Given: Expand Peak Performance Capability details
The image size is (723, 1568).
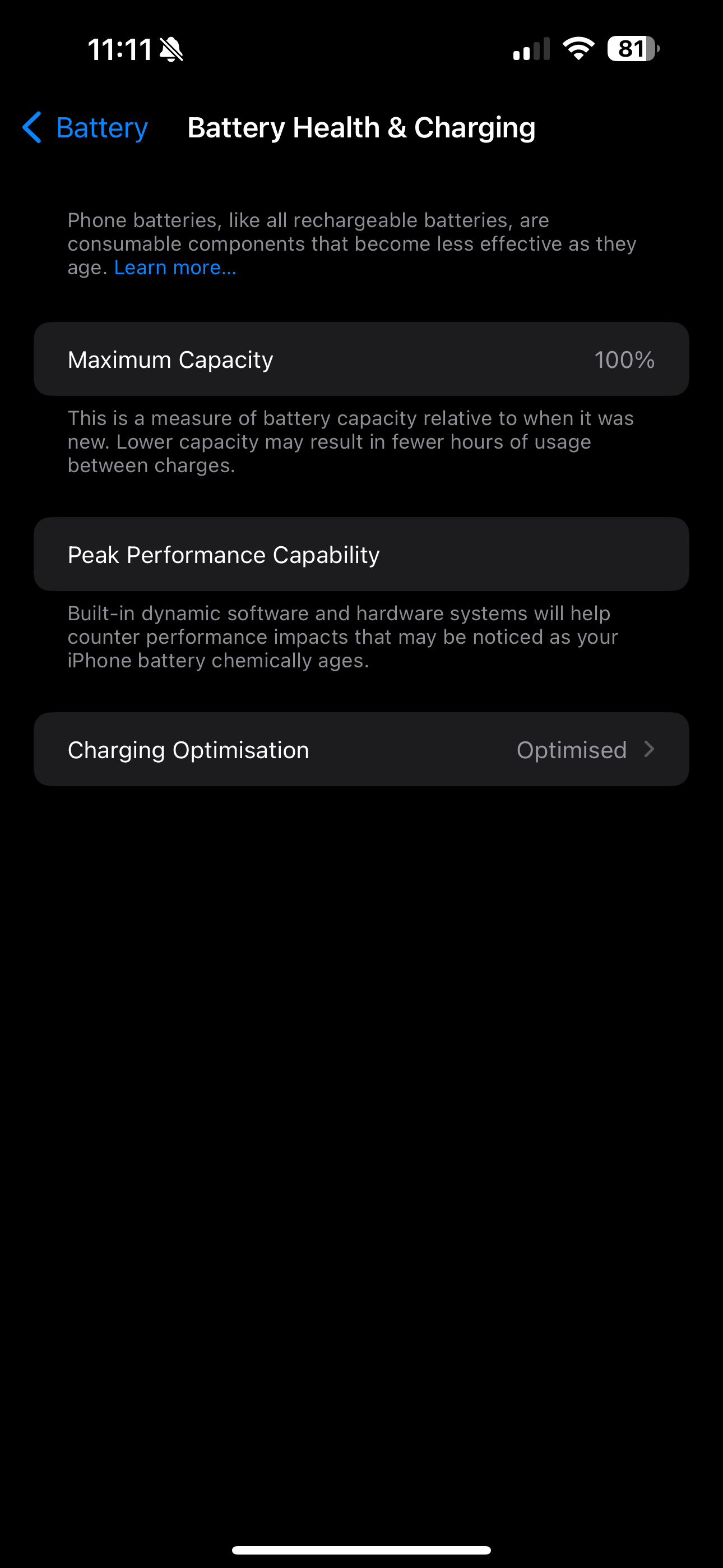Looking at the screenshot, I should point(361,554).
